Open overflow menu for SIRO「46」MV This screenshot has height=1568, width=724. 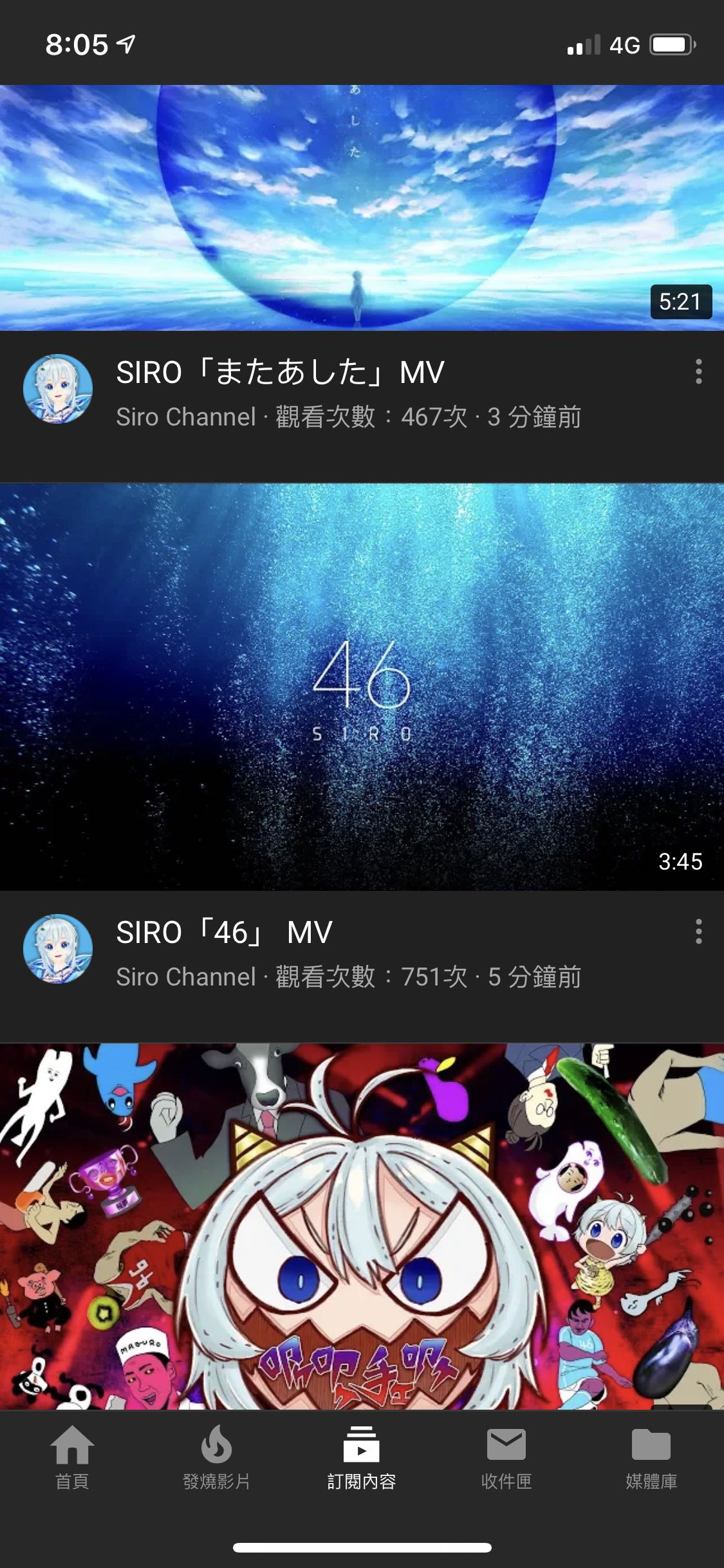click(x=698, y=932)
